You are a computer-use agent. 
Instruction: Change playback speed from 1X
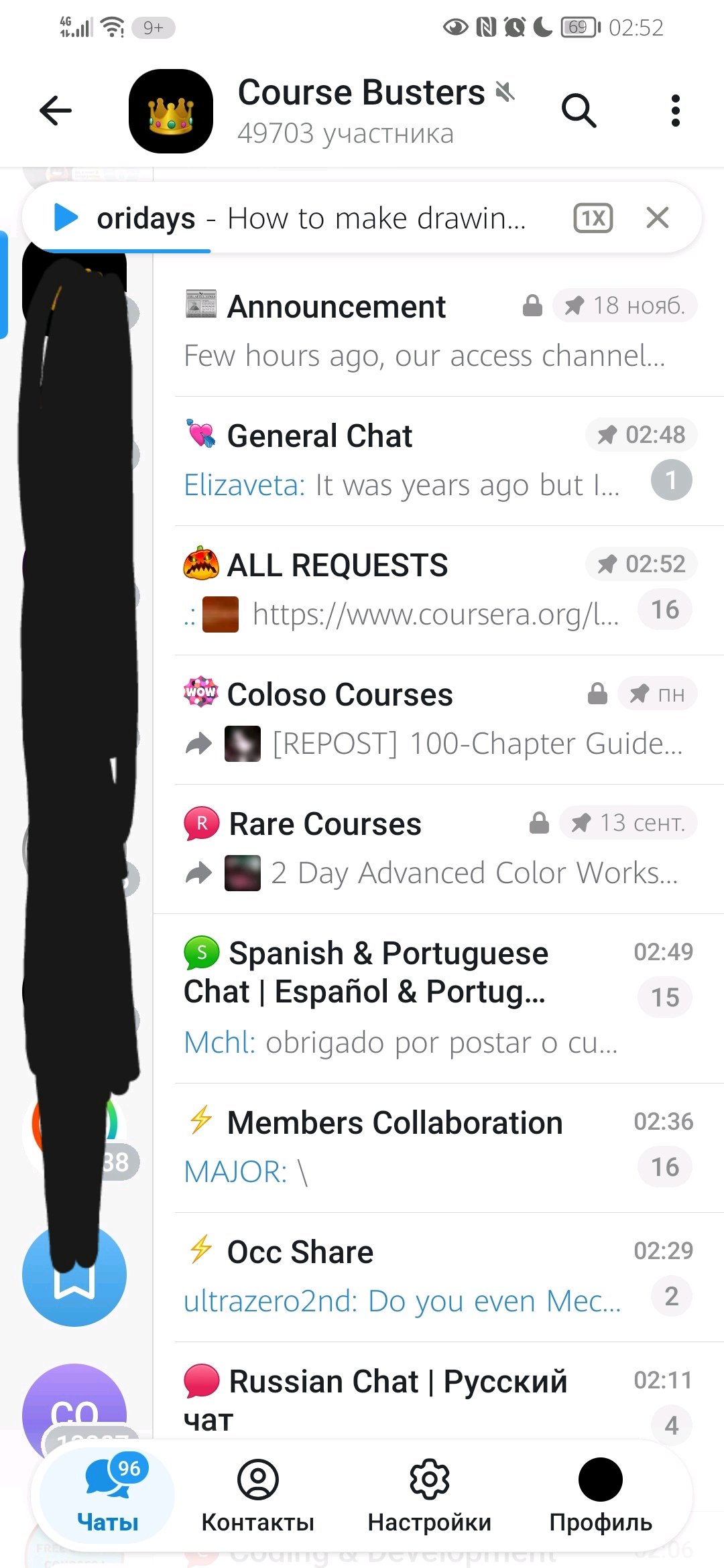click(x=593, y=218)
